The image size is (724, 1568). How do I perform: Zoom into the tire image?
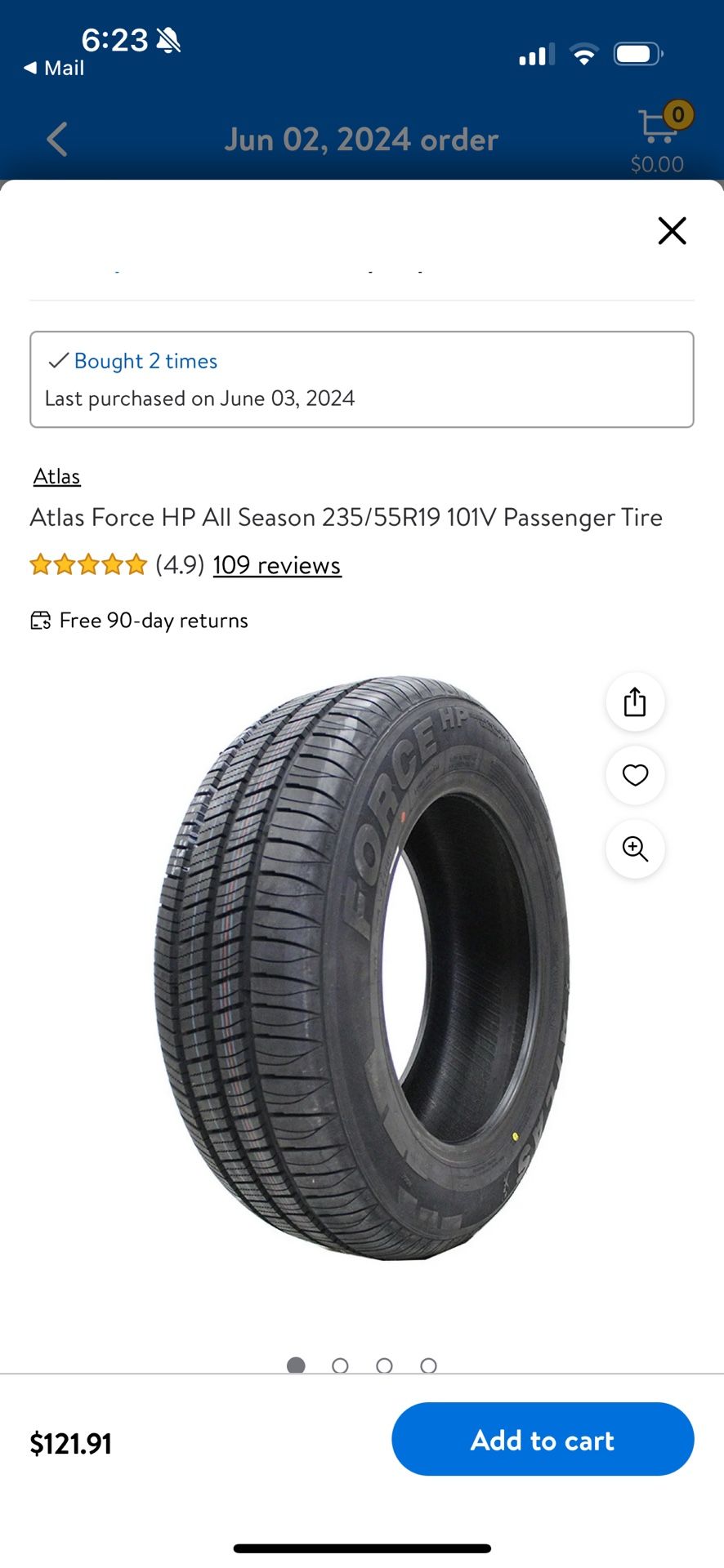point(635,849)
